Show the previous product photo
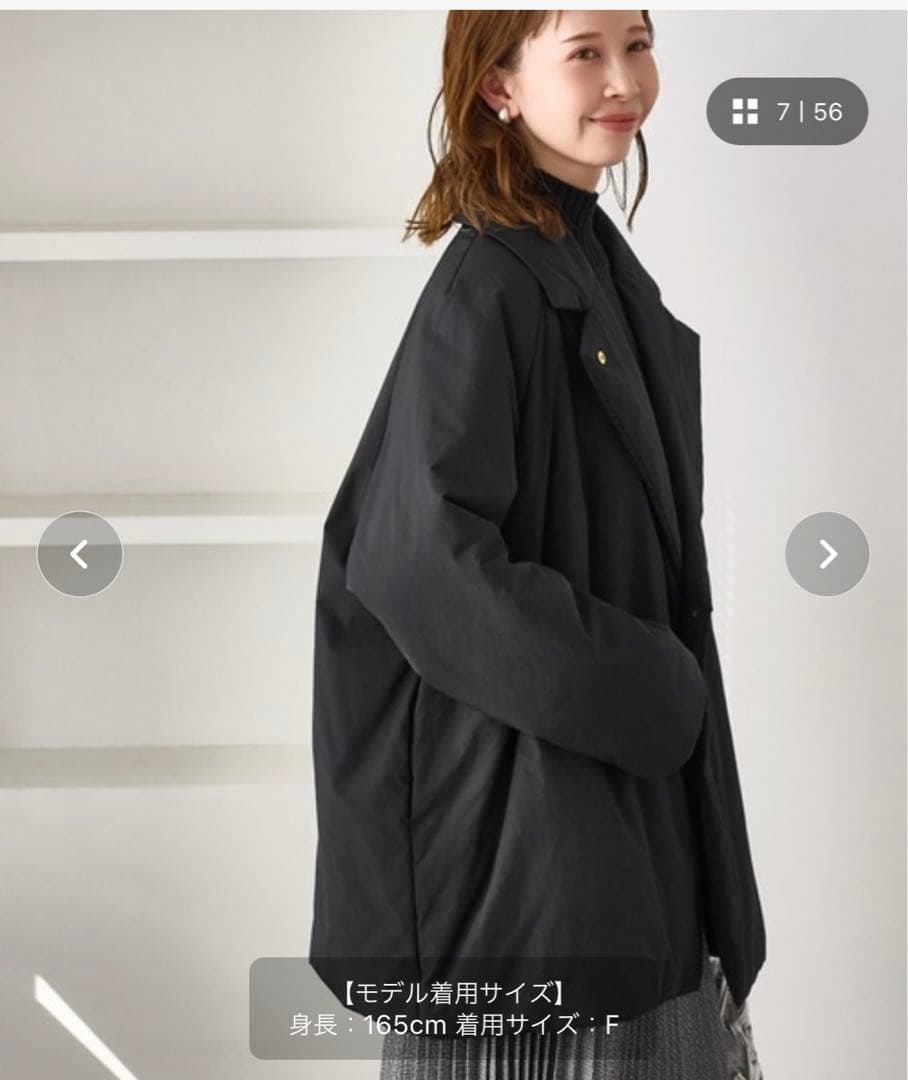The image size is (908, 1080). click(x=80, y=554)
